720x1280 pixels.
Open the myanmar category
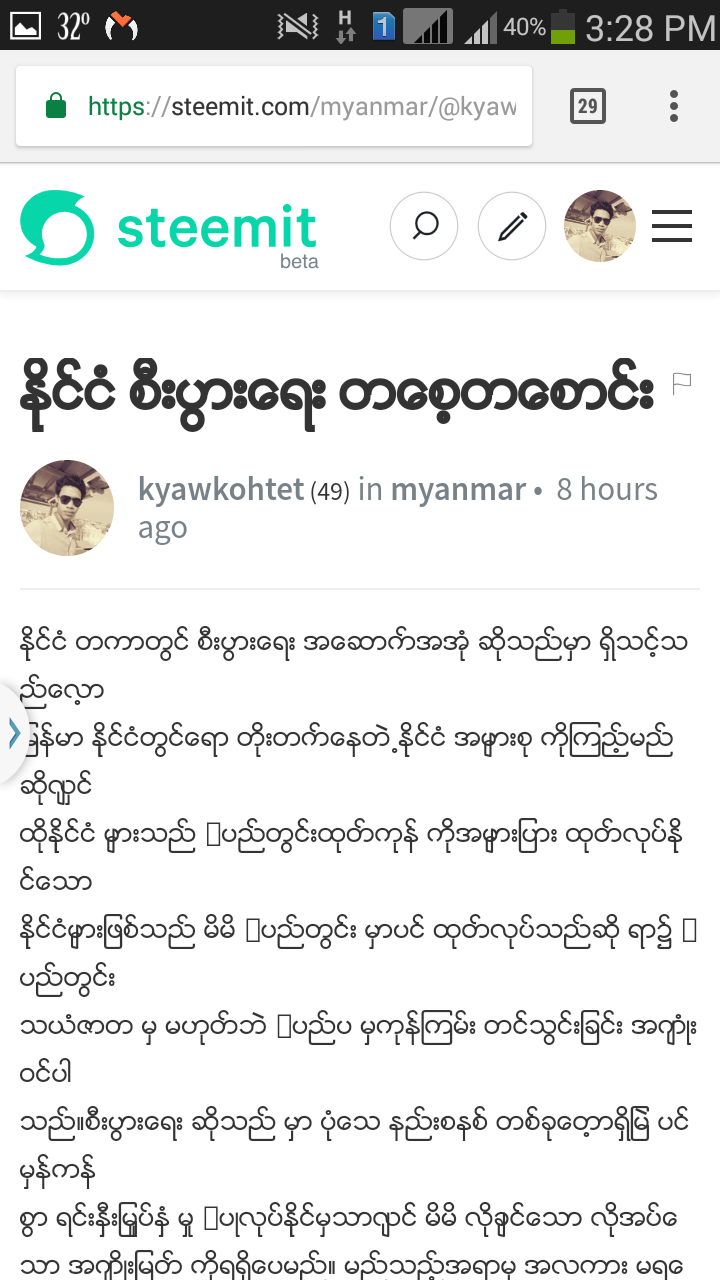458,490
